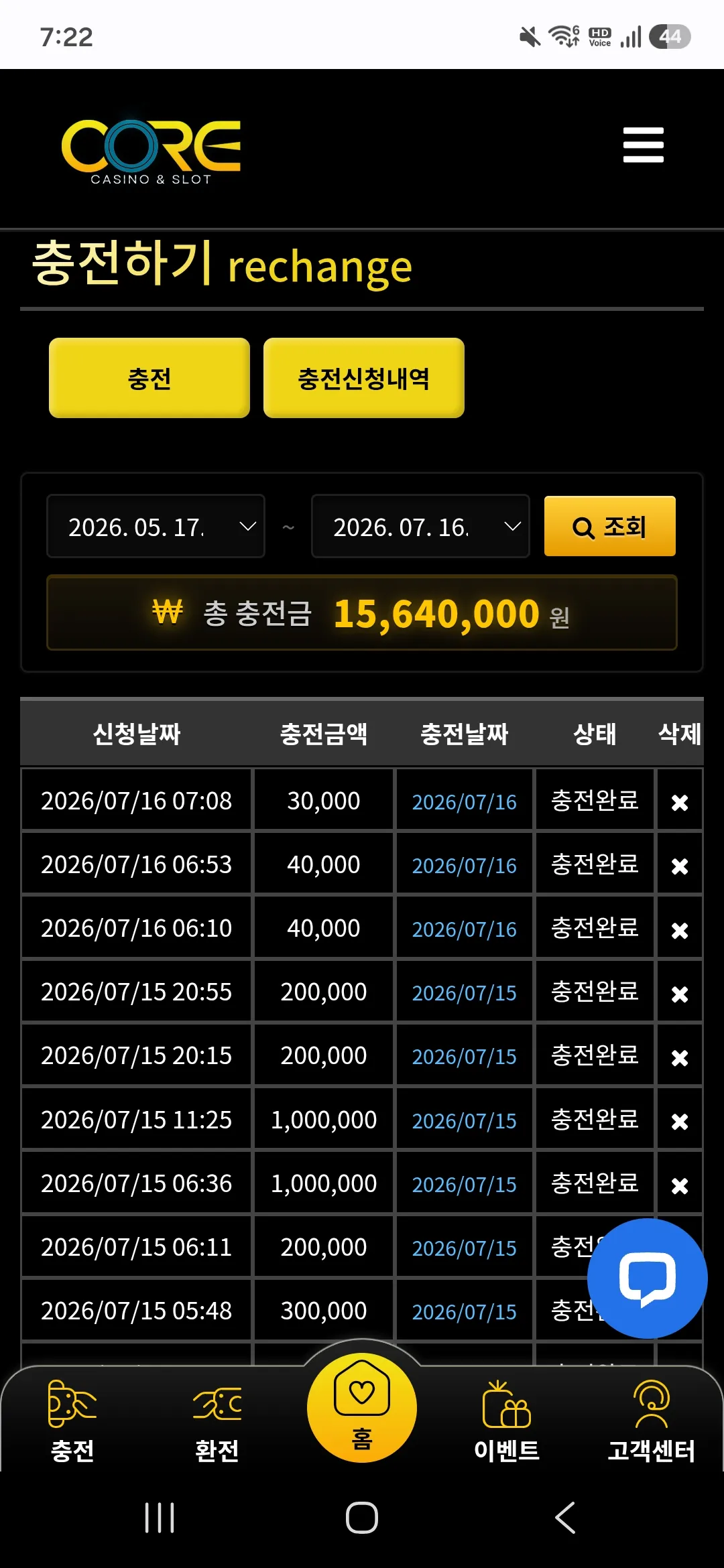
Task: Go to 충전 in bottom navigation
Action: (x=72, y=1422)
